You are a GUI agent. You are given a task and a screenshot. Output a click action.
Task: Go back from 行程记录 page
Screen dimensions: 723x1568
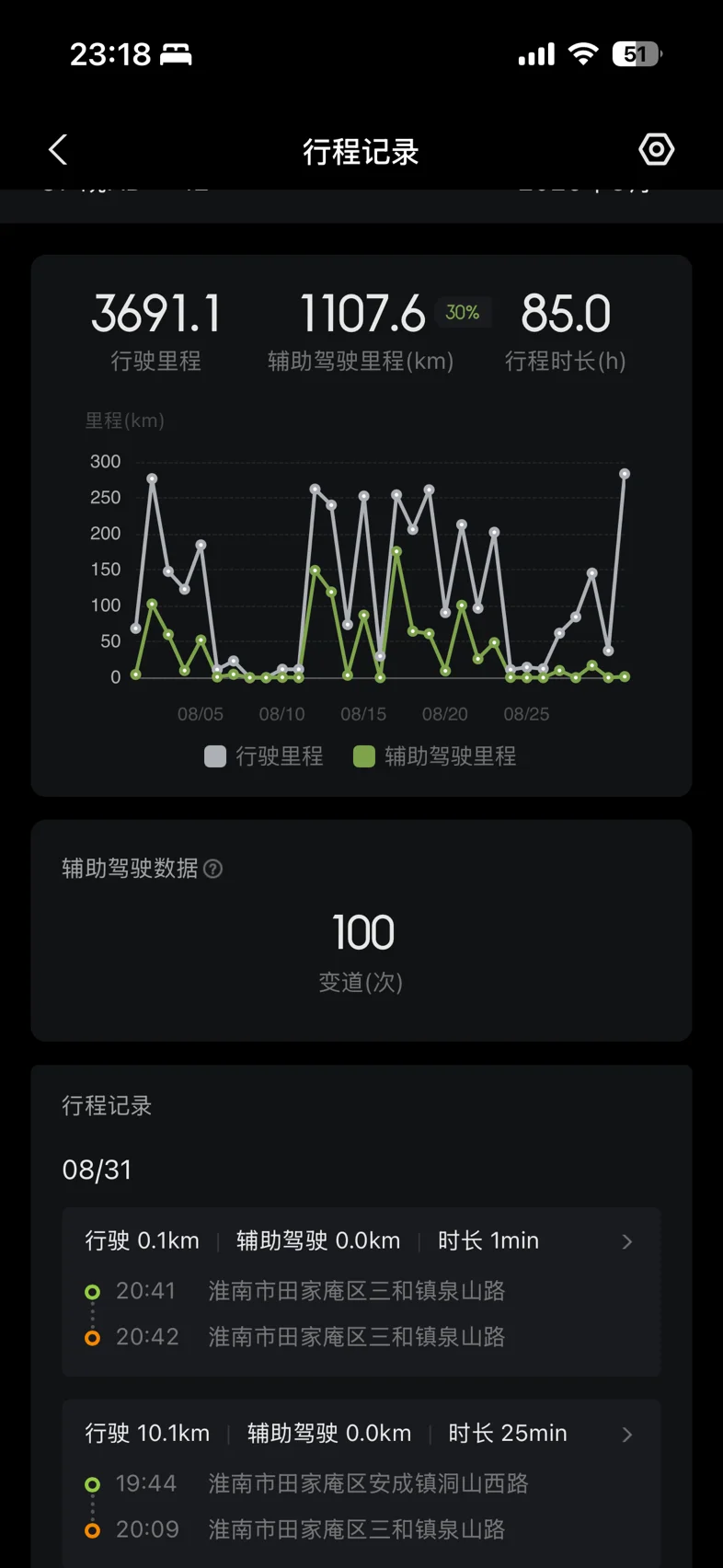click(x=58, y=150)
